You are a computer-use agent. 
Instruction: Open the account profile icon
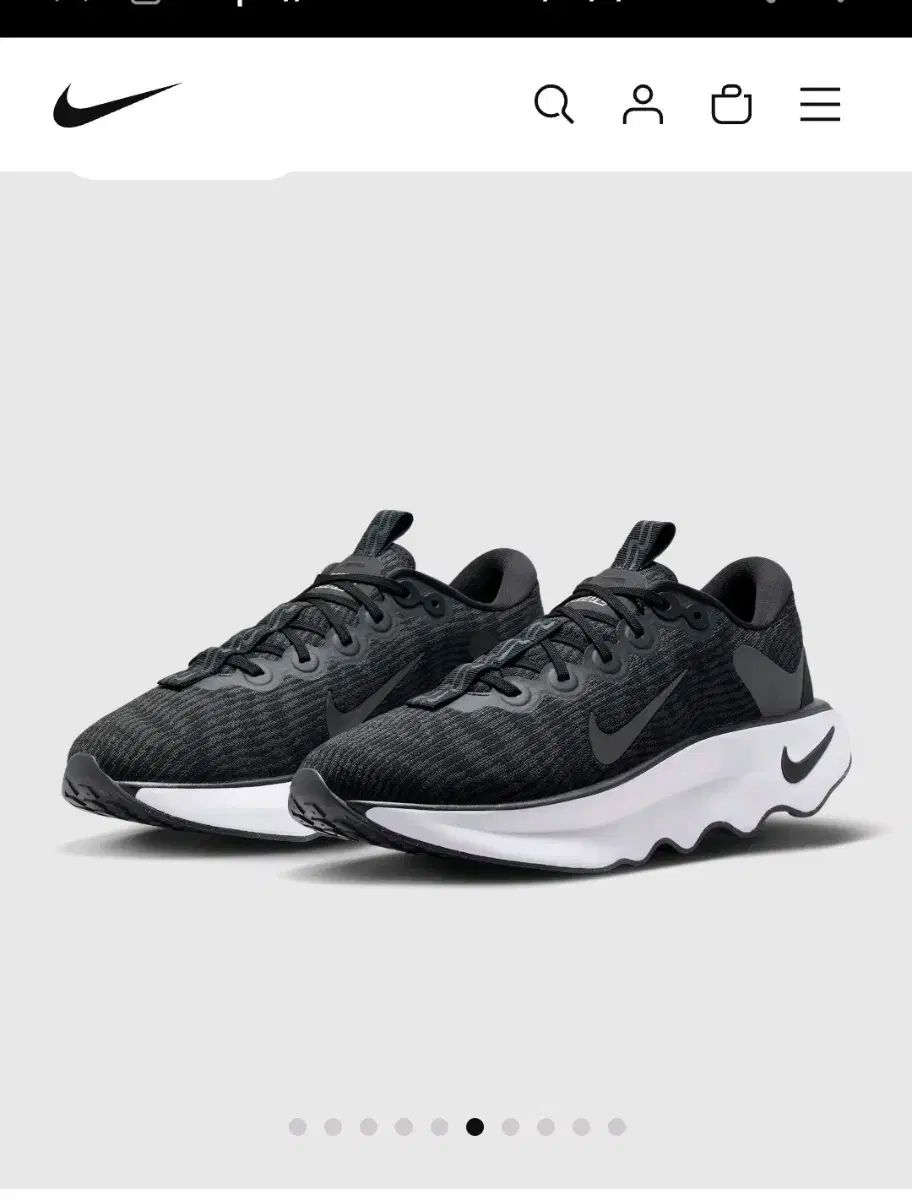642,104
